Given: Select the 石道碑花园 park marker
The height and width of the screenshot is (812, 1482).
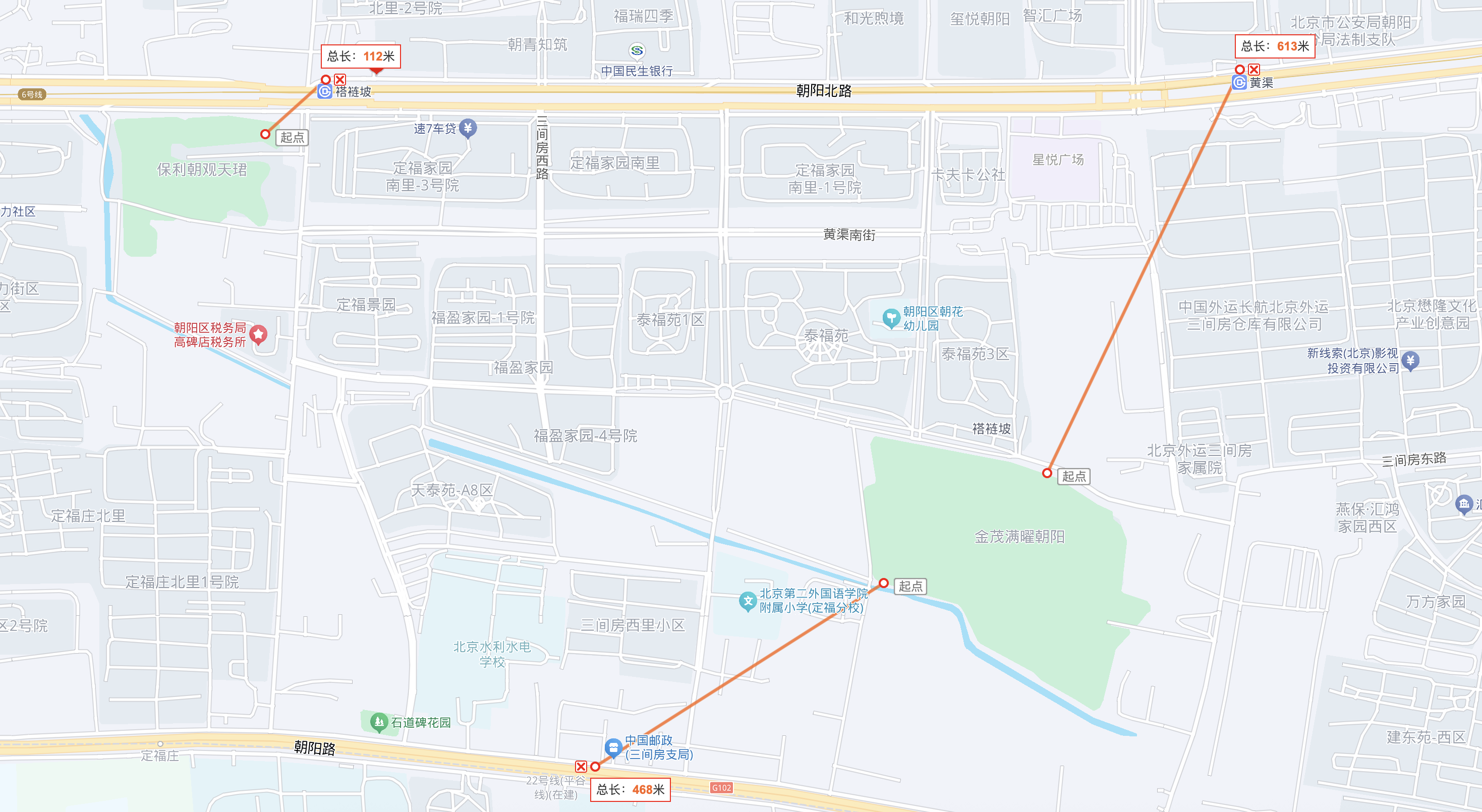Looking at the screenshot, I should [x=378, y=722].
